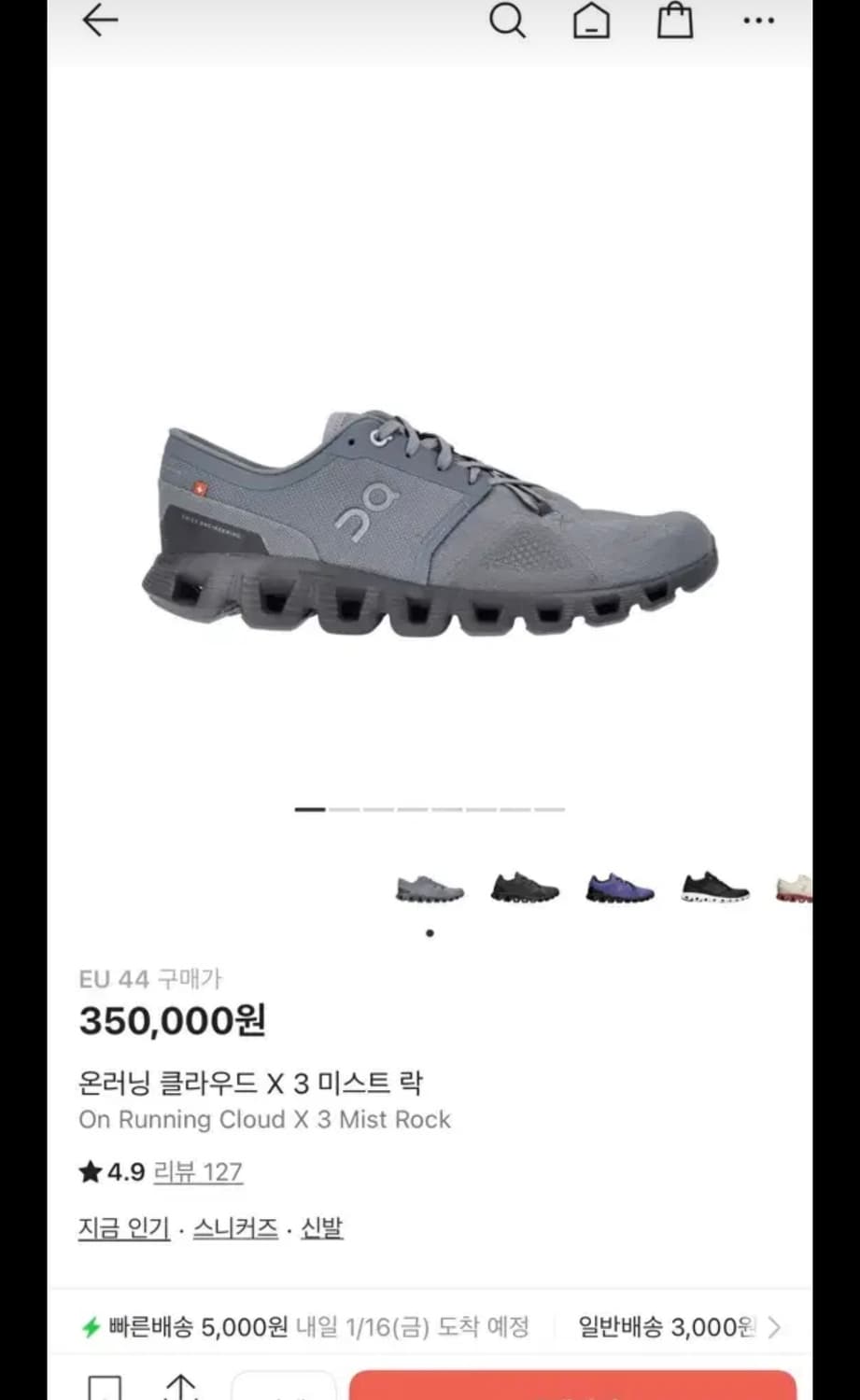This screenshot has height=1400, width=860.
Task: Click the 지금 인기 tag link
Action: 123,1228
